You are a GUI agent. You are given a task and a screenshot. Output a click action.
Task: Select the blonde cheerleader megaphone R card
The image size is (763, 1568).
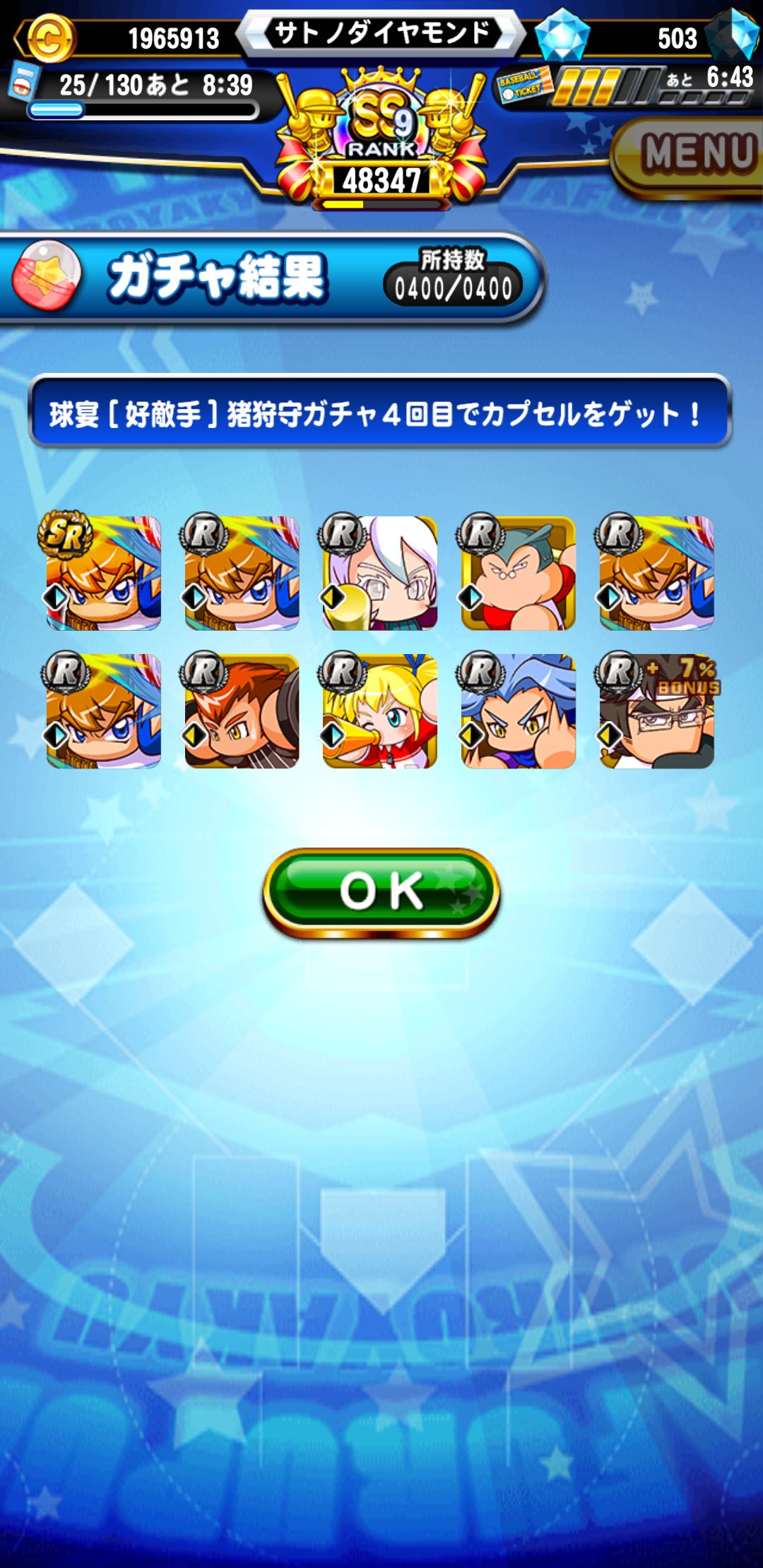pyautogui.click(x=379, y=711)
